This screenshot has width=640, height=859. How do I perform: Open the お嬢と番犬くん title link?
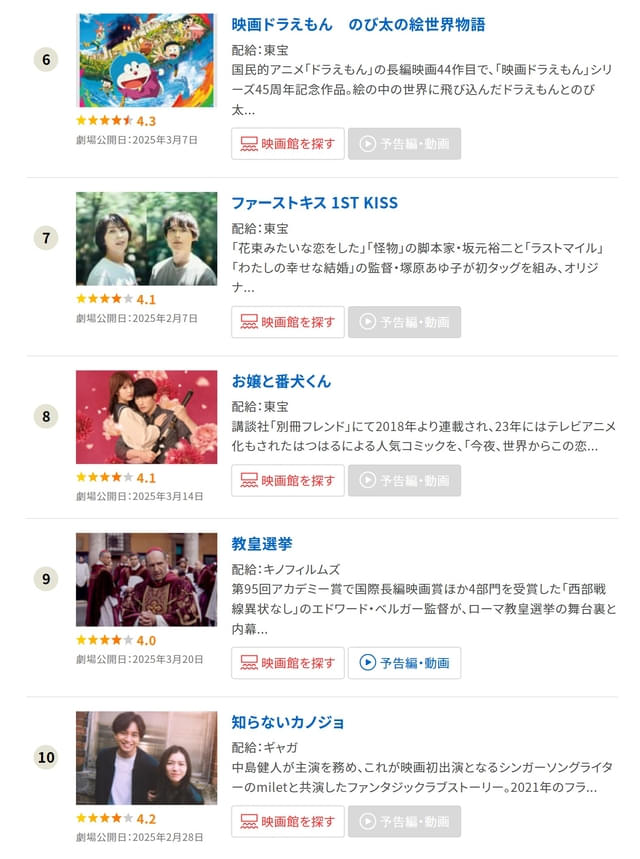pos(281,381)
